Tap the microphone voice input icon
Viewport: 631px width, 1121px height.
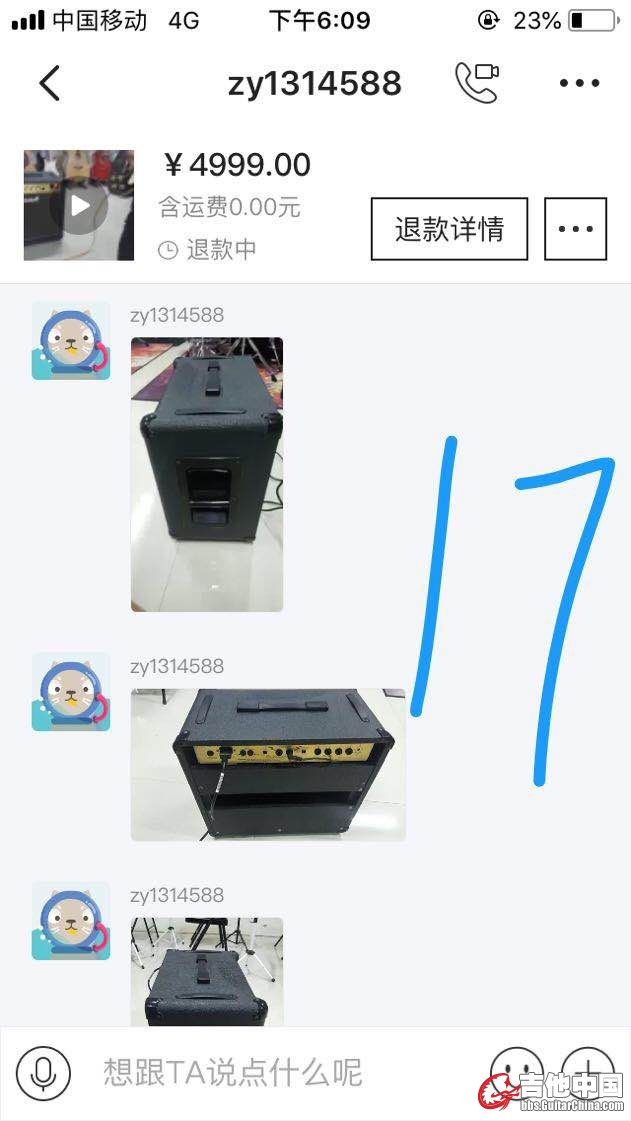(x=43, y=1074)
